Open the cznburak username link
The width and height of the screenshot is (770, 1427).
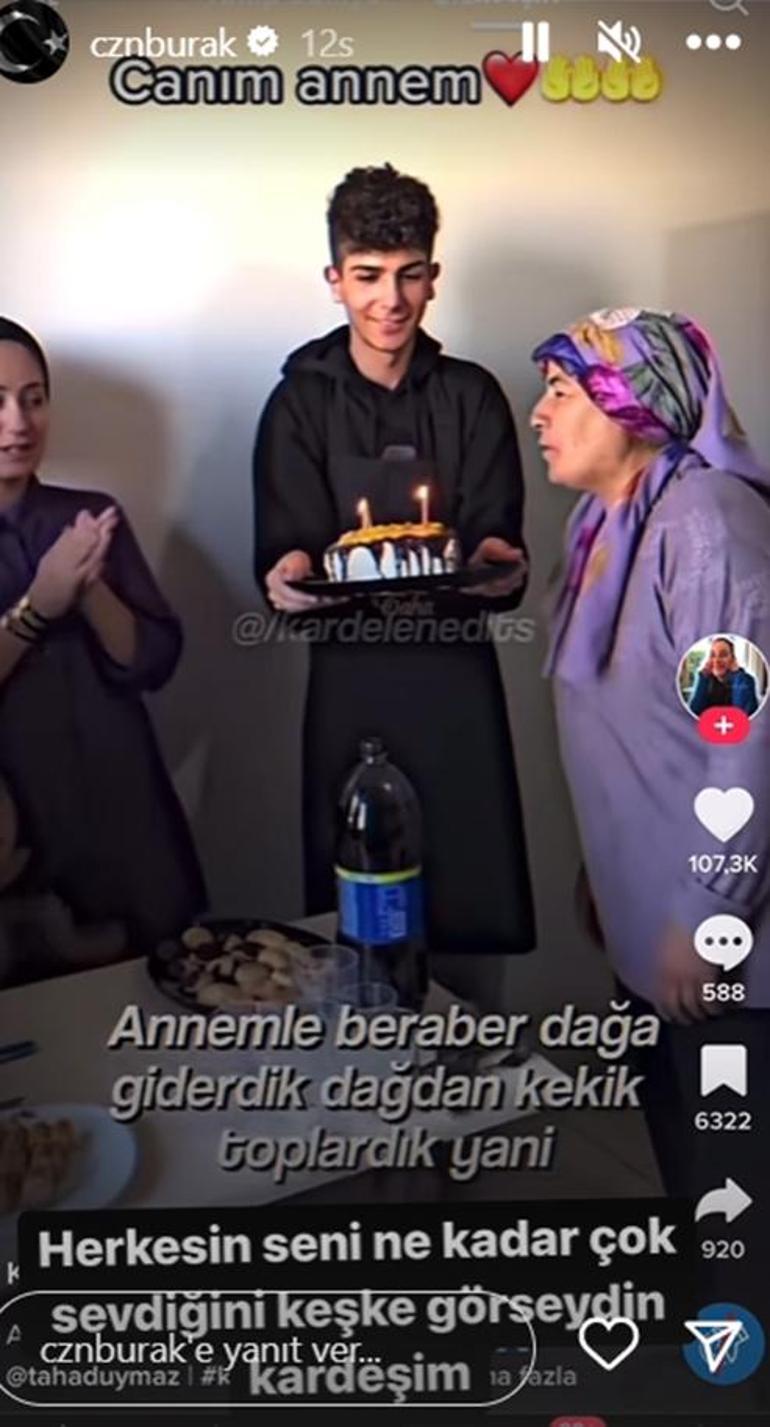click(163, 43)
